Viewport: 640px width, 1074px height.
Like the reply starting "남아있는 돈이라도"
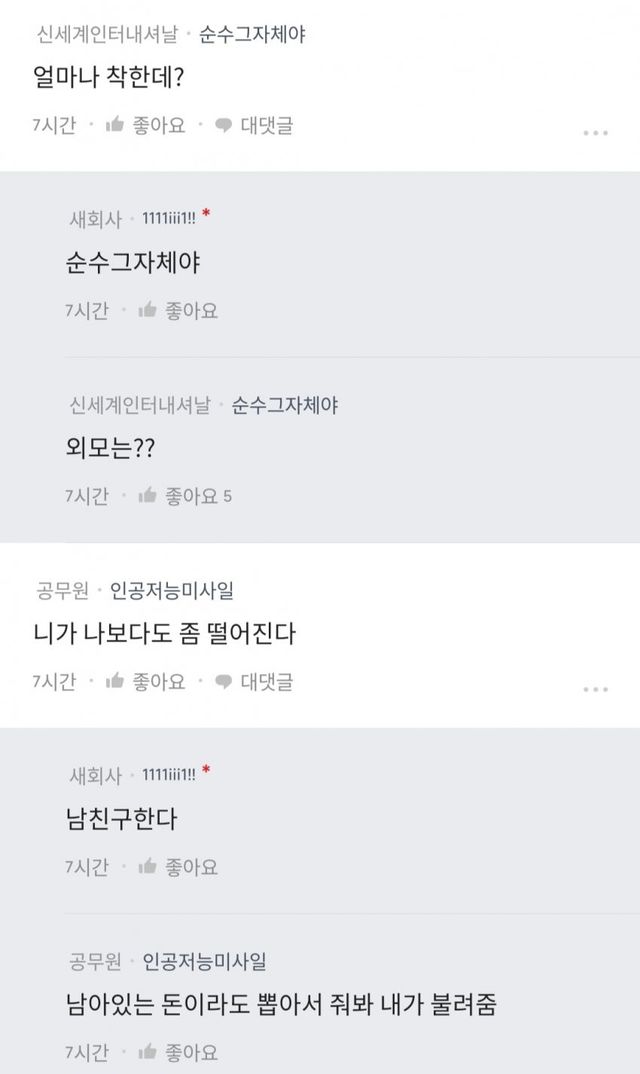point(178,1052)
